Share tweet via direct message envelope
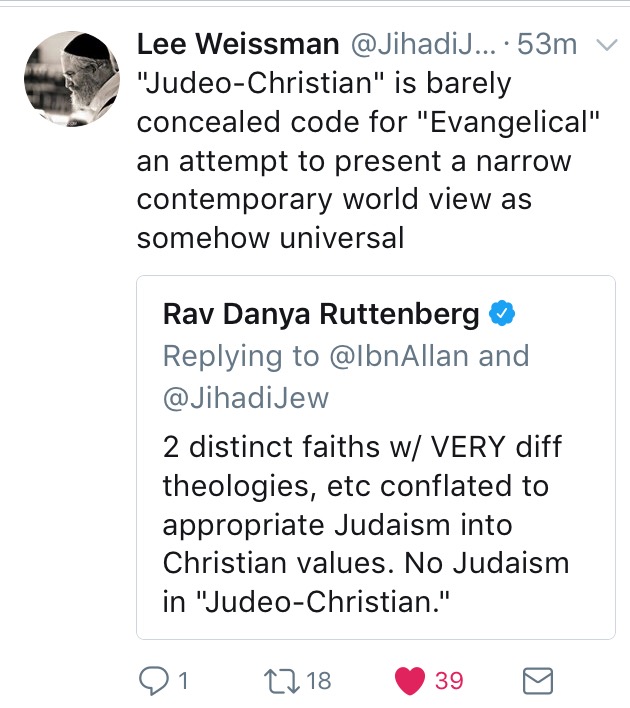 click(538, 681)
